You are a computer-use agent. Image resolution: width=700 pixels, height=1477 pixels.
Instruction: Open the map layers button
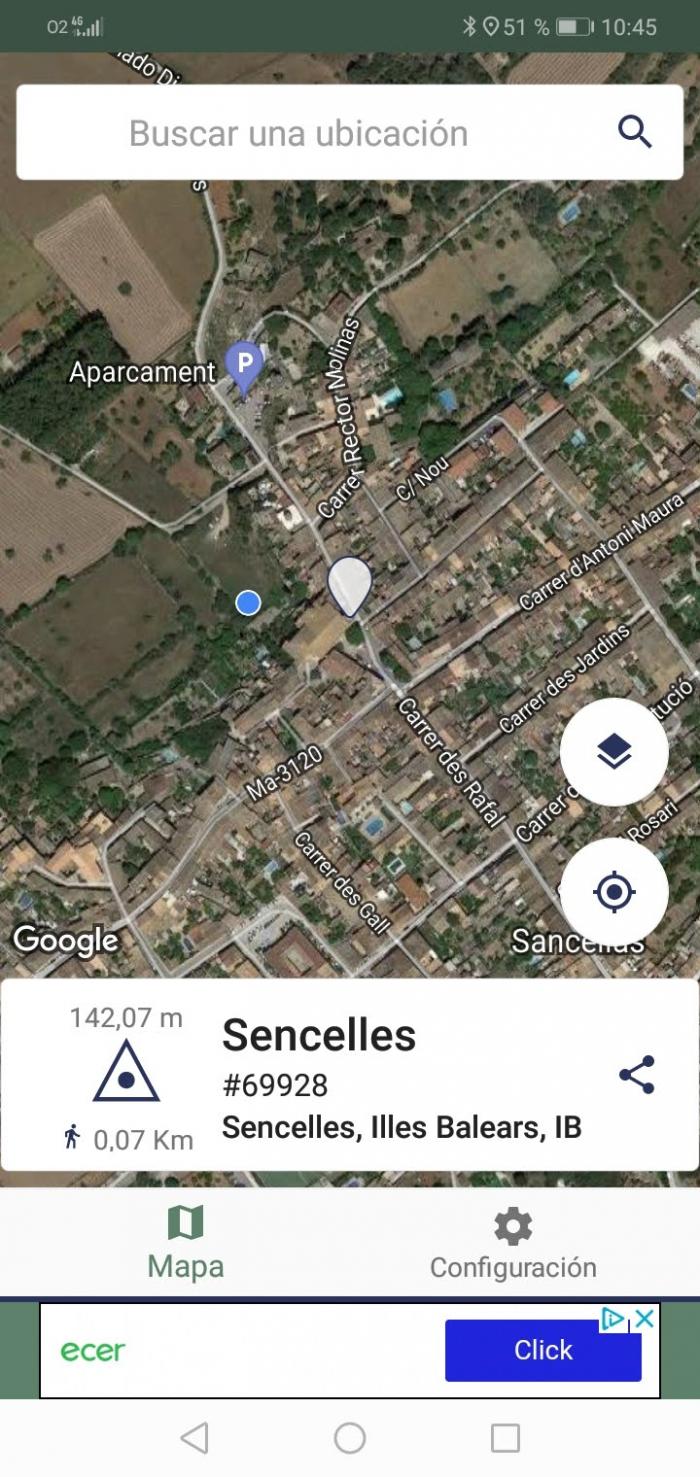(614, 752)
